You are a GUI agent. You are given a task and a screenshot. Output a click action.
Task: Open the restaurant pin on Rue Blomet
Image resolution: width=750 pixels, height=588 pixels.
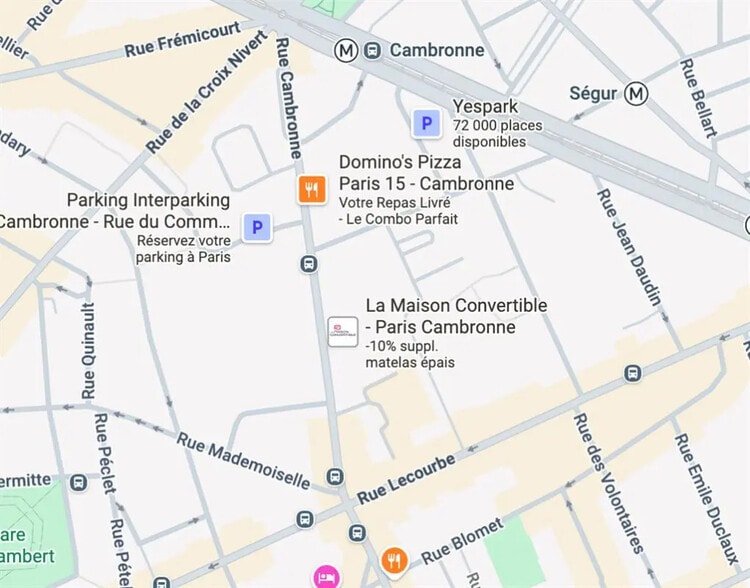pyautogui.click(x=395, y=559)
